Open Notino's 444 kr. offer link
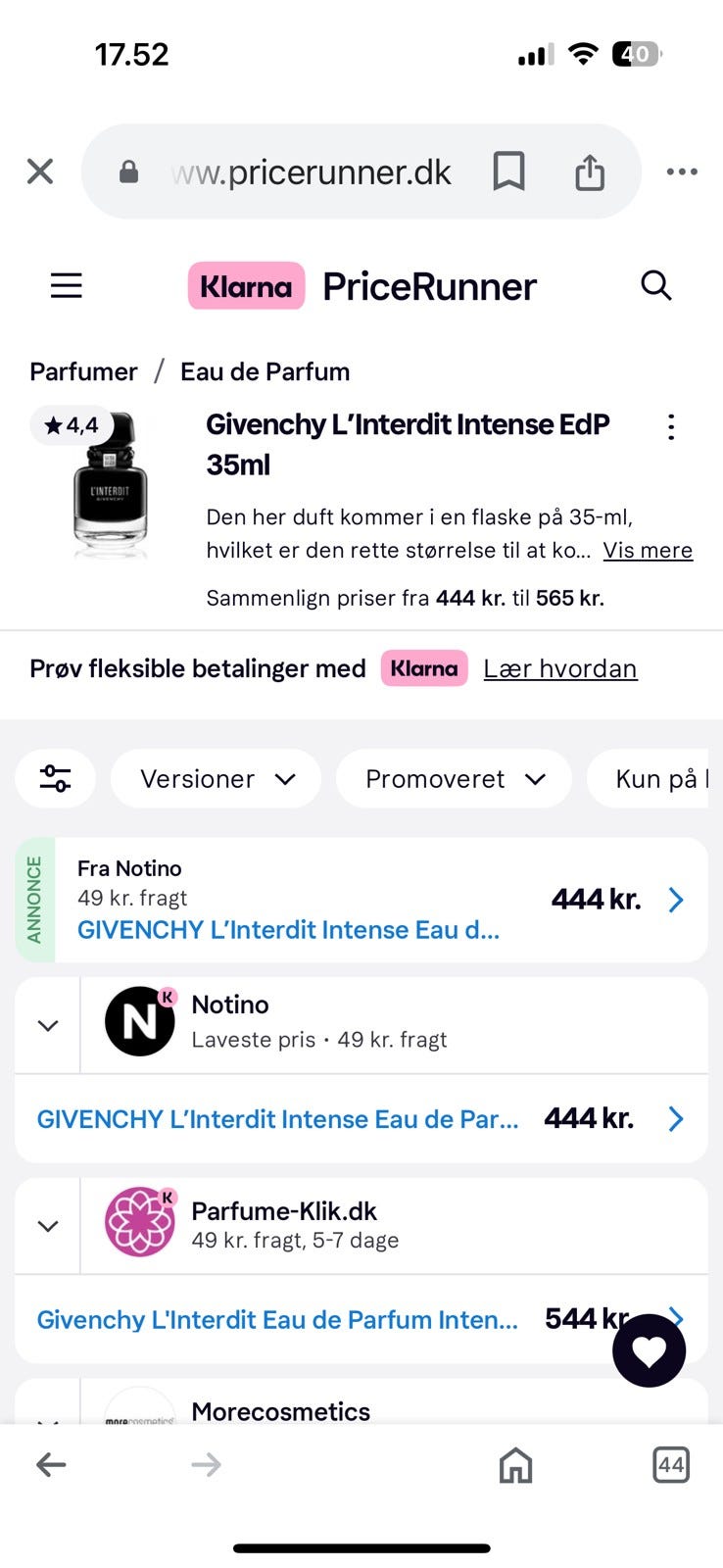723x1568 pixels. pos(361,1118)
